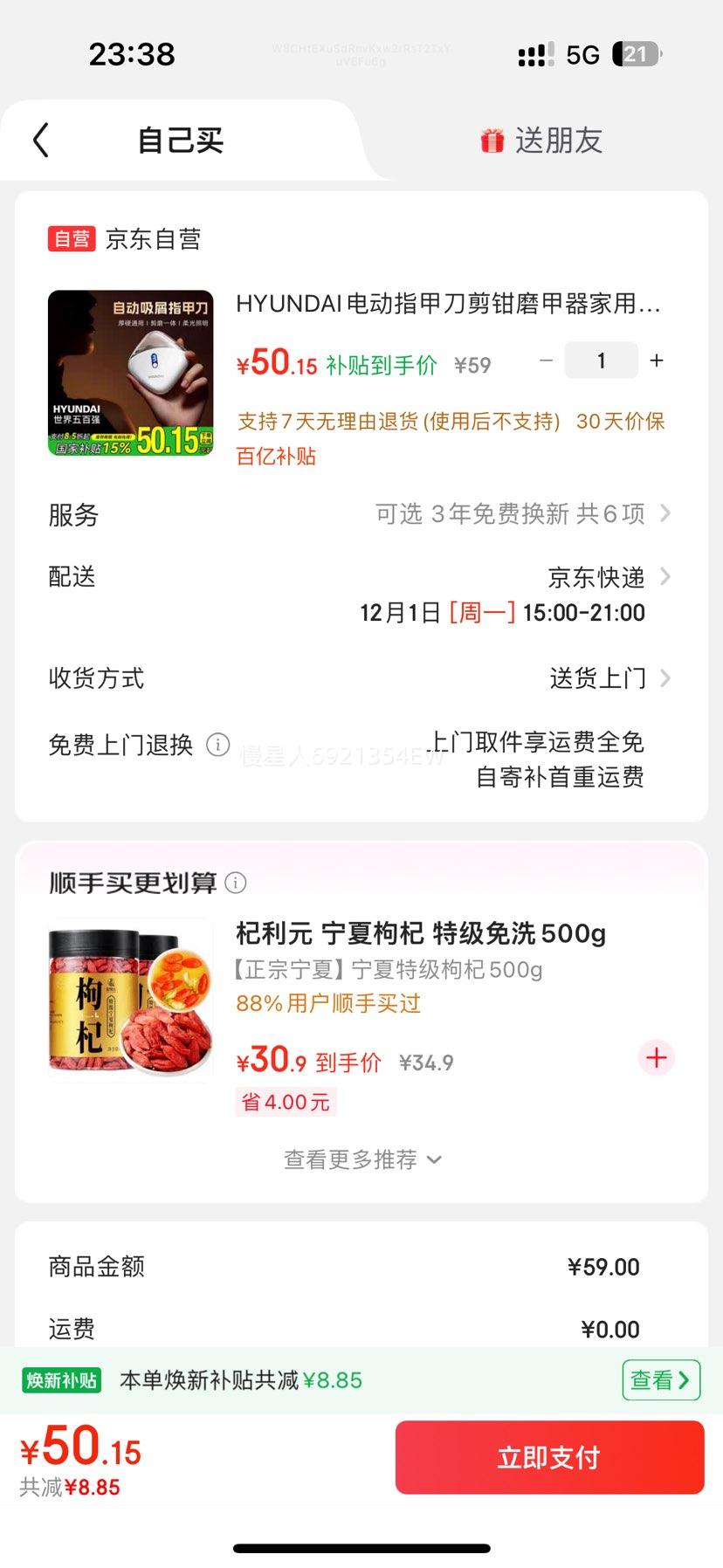This screenshot has width=723, height=1568.
Task: Click the gift icon beside 送朋友
Action: coord(493,141)
